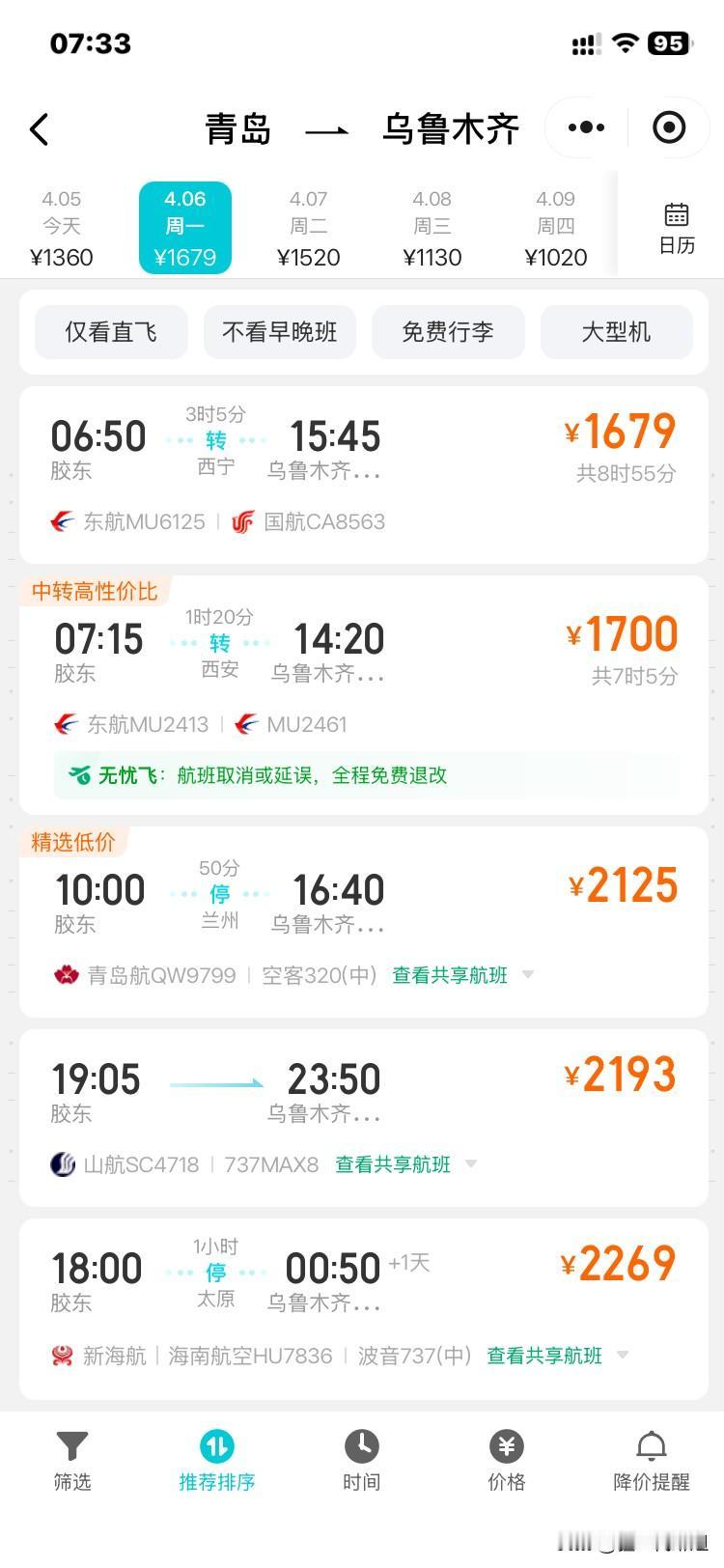The width and height of the screenshot is (724, 1568).
Task: Toggle the 免费行李 free baggage filter
Action: (448, 332)
